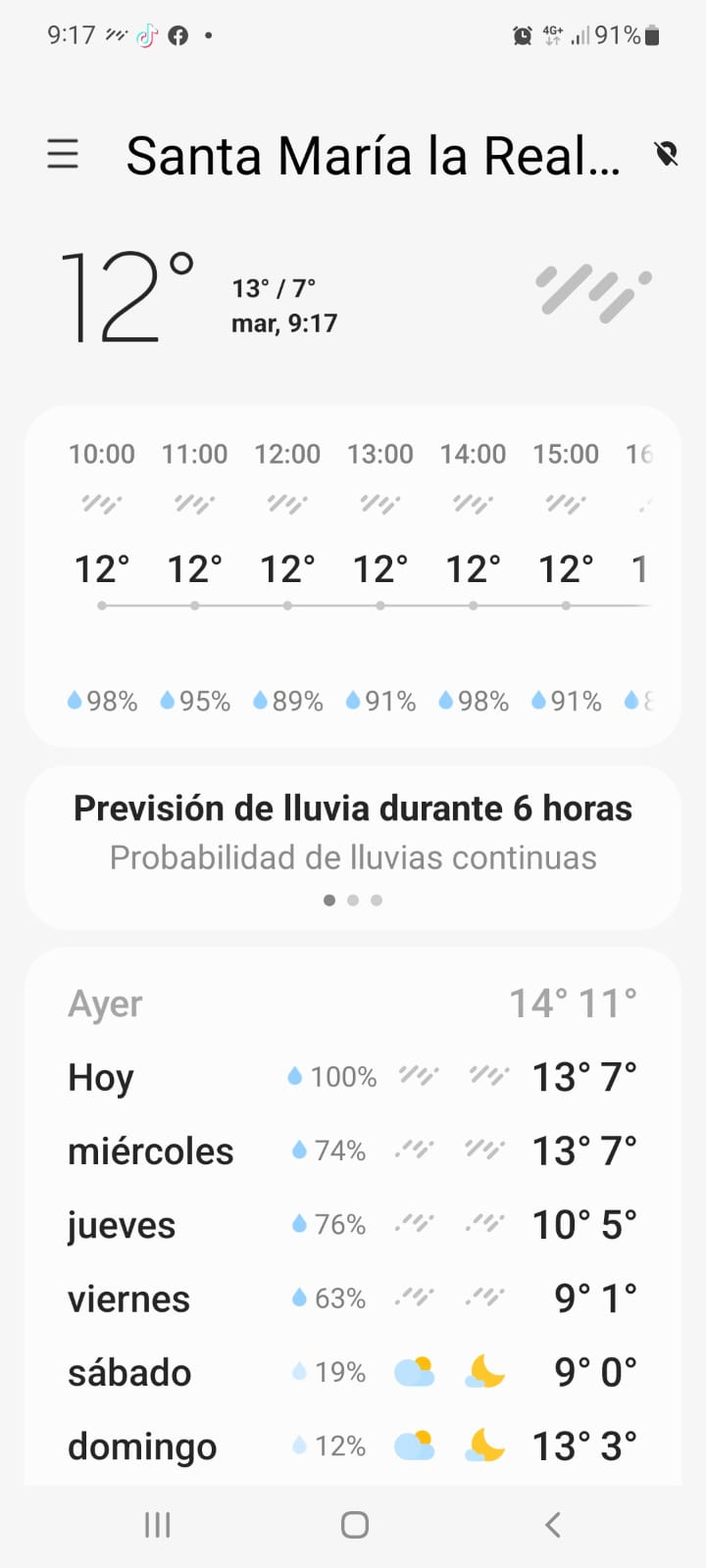Open recent apps from the navigation bar
Viewport: 706px width, 1568px height.
[x=157, y=1524]
